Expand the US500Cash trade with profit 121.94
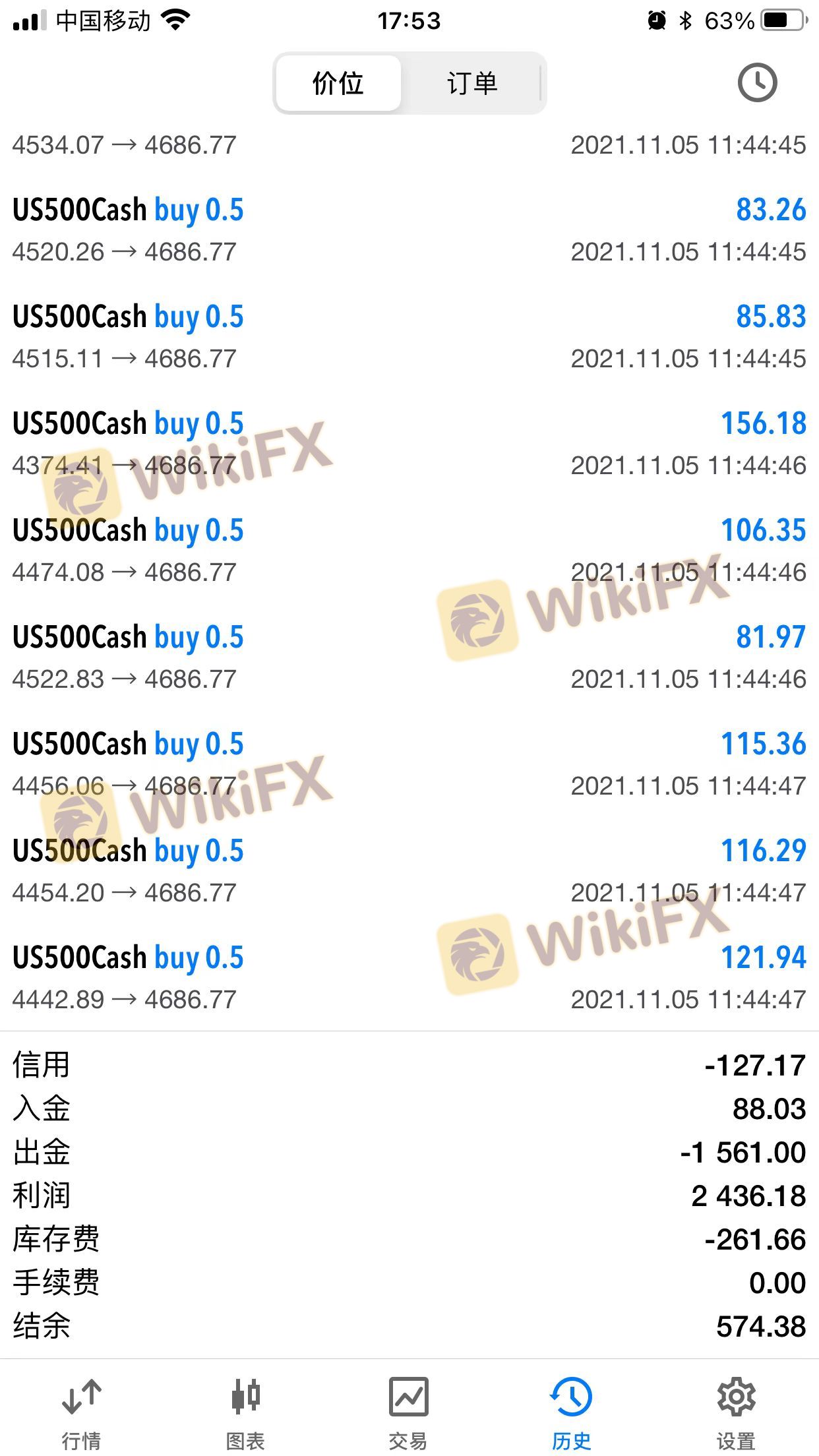 pos(409,978)
